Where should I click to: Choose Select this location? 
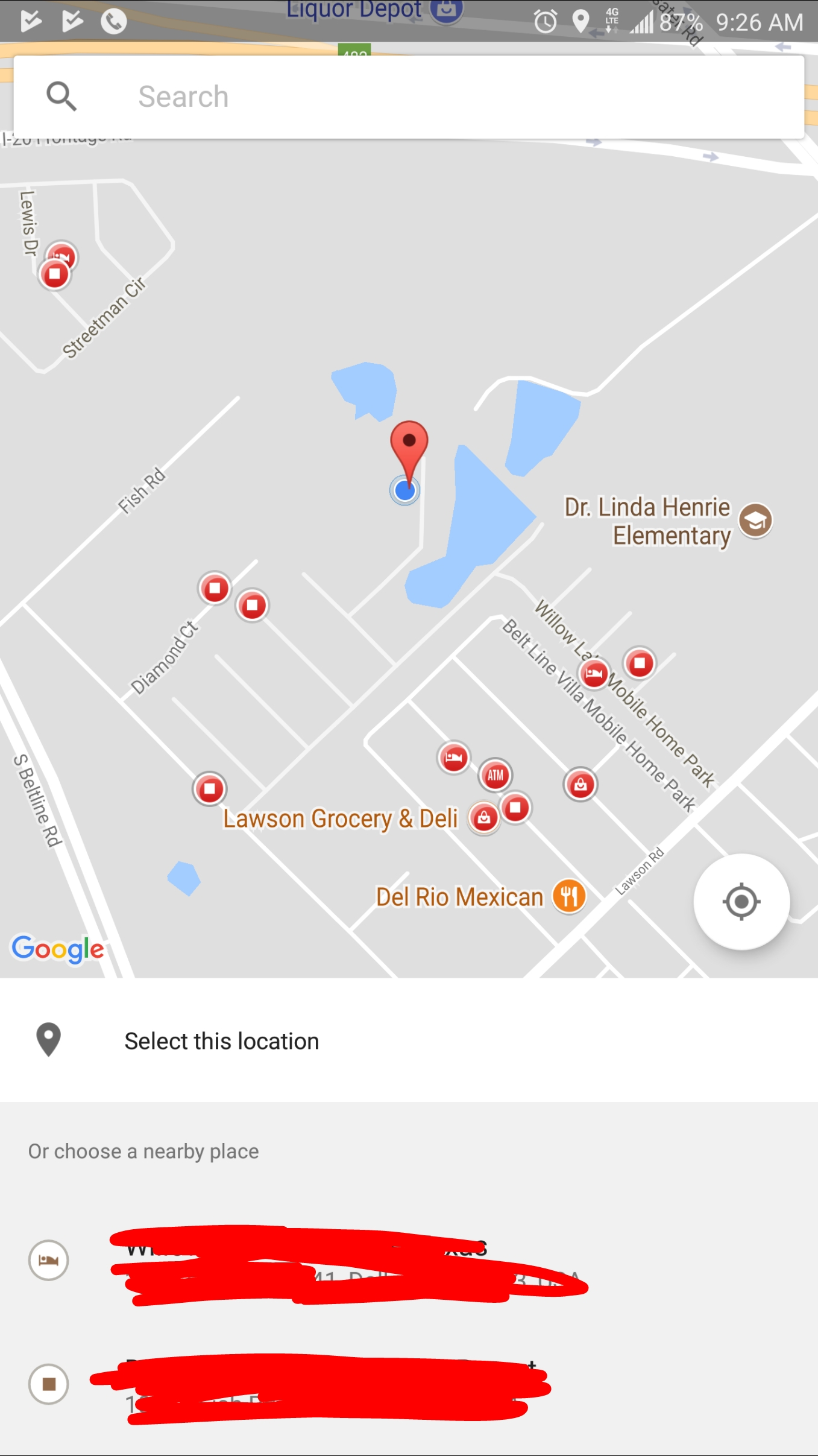(x=222, y=1041)
